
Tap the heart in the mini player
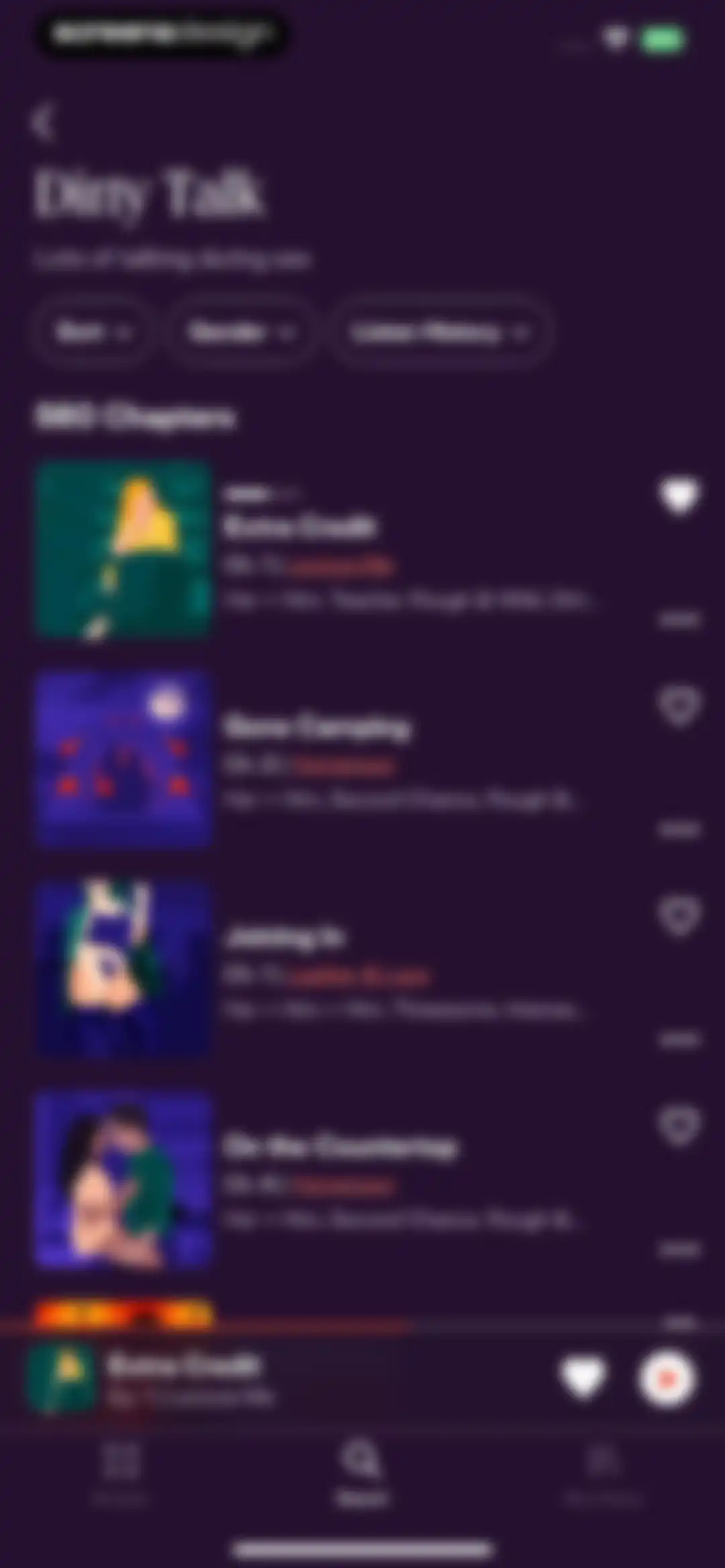(x=583, y=1379)
